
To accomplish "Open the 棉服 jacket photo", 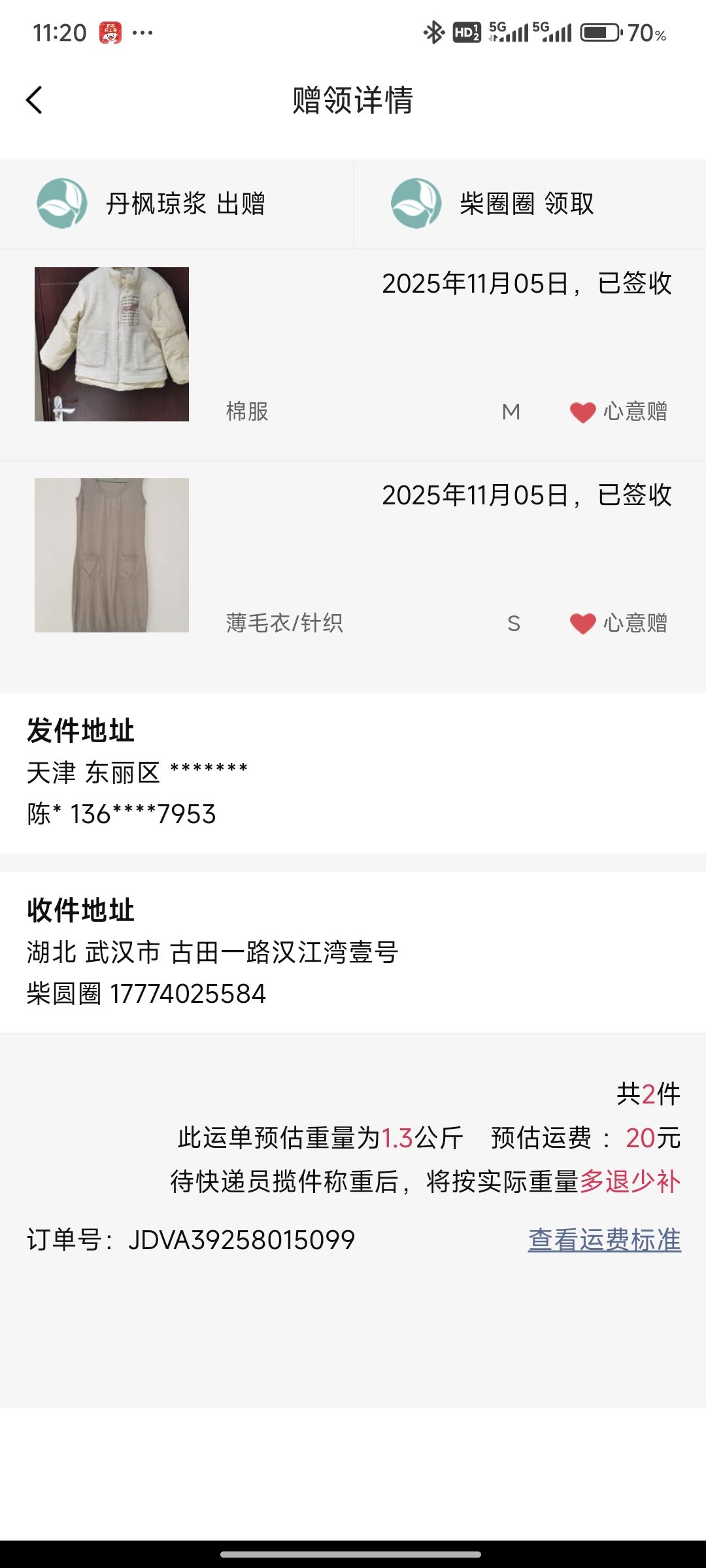I will point(112,344).
